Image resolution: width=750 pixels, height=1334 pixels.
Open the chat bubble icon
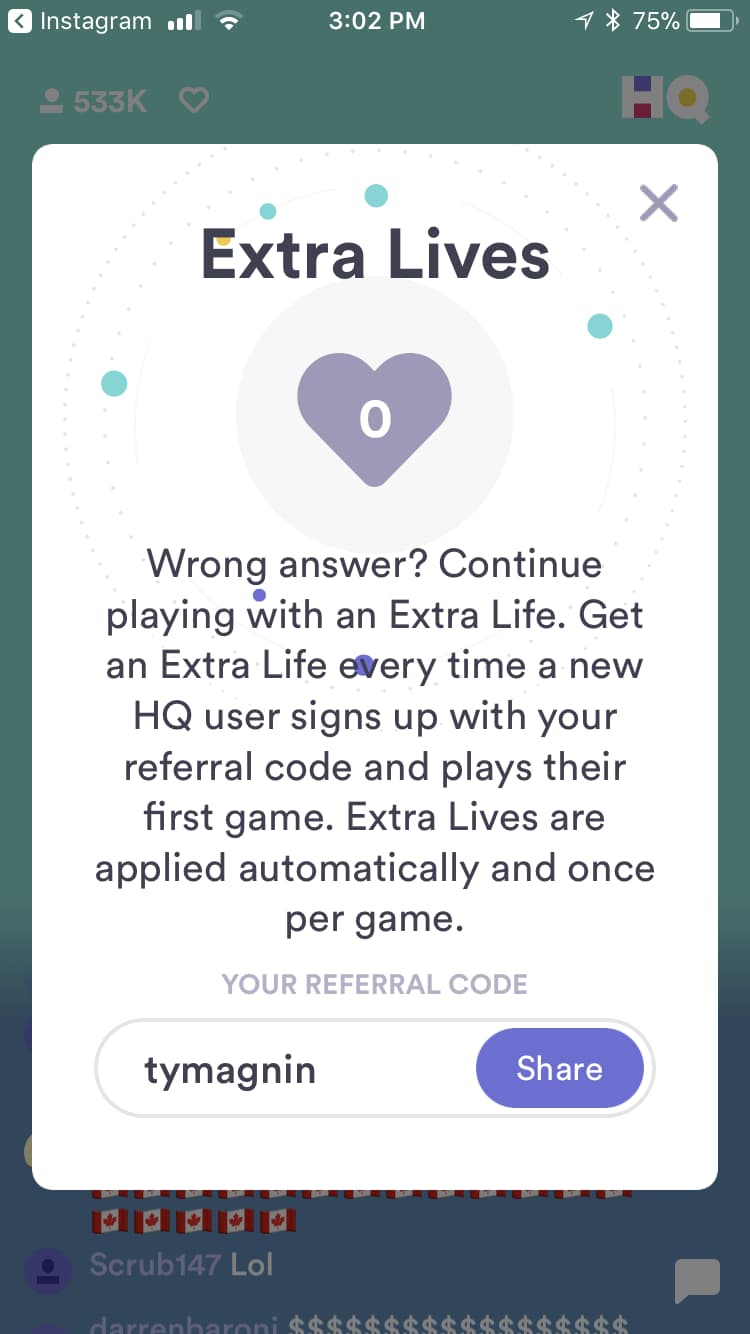697,1279
